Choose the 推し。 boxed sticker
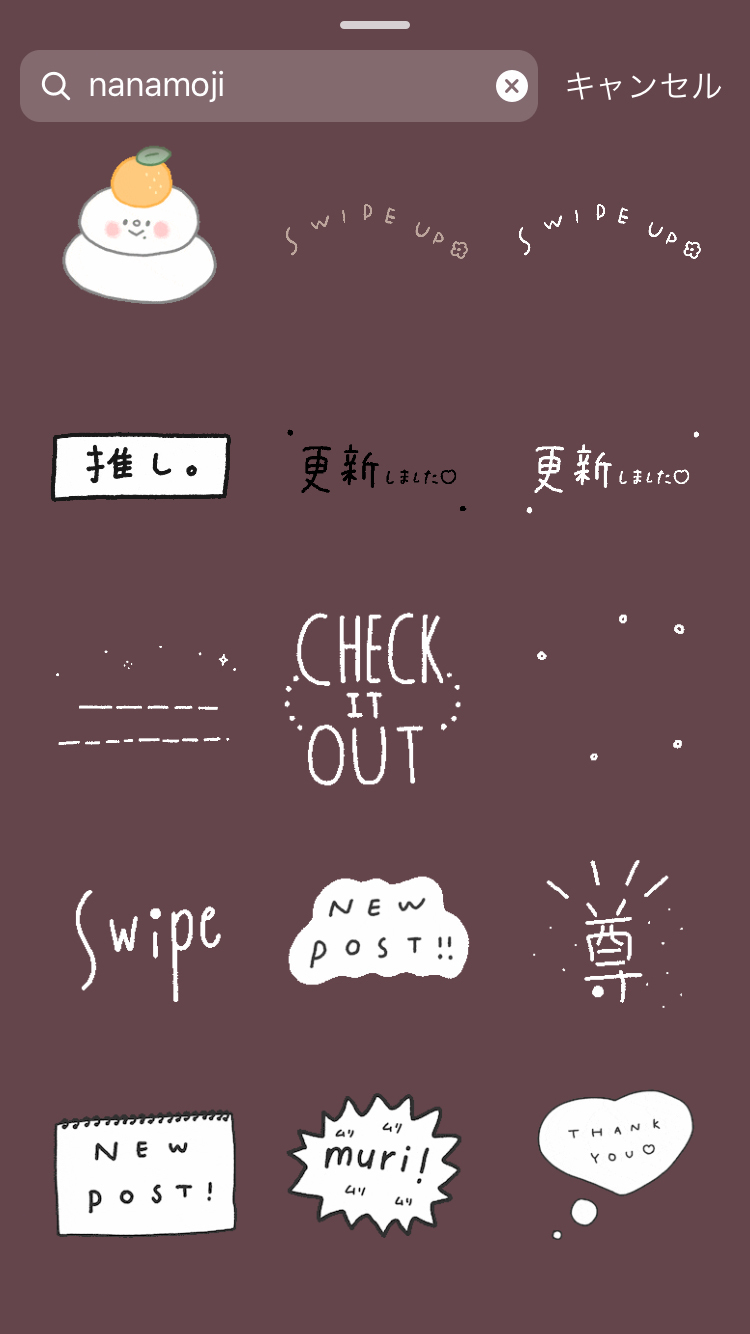 point(140,467)
